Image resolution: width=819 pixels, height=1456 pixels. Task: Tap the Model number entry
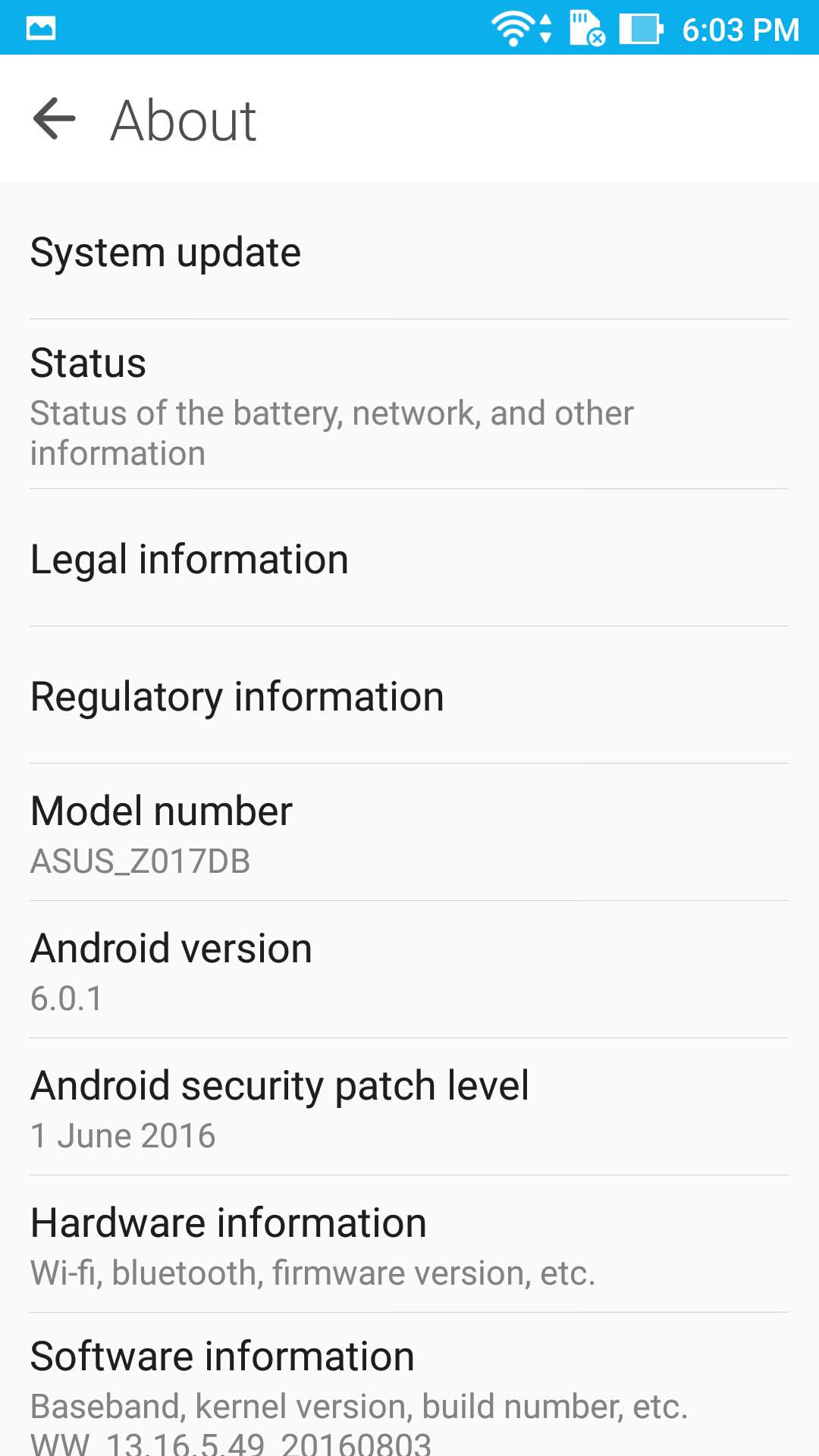(409, 833)
